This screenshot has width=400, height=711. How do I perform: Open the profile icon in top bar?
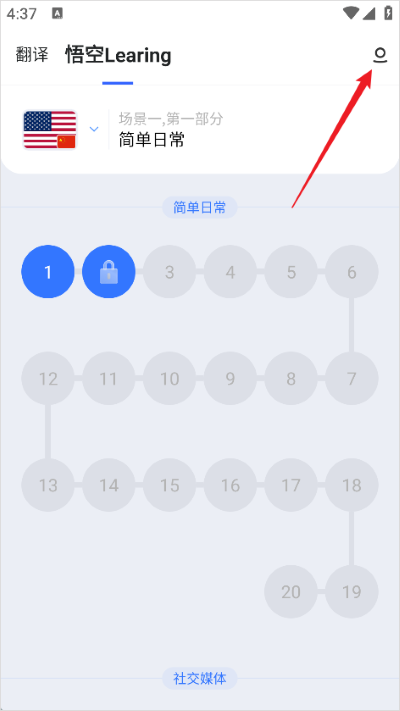click(380, 55)
